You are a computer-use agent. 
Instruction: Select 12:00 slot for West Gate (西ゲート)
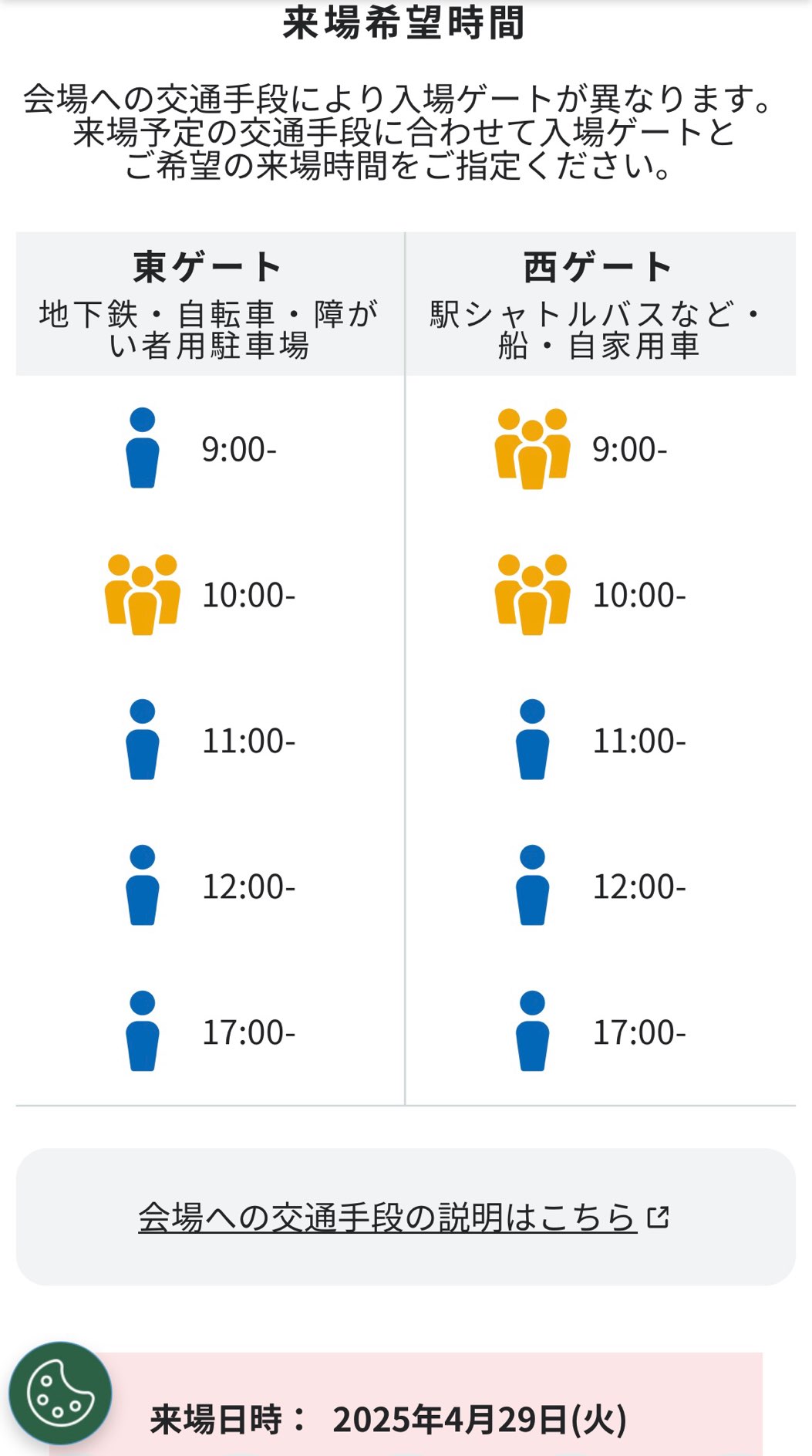click(x=599, y=887)
